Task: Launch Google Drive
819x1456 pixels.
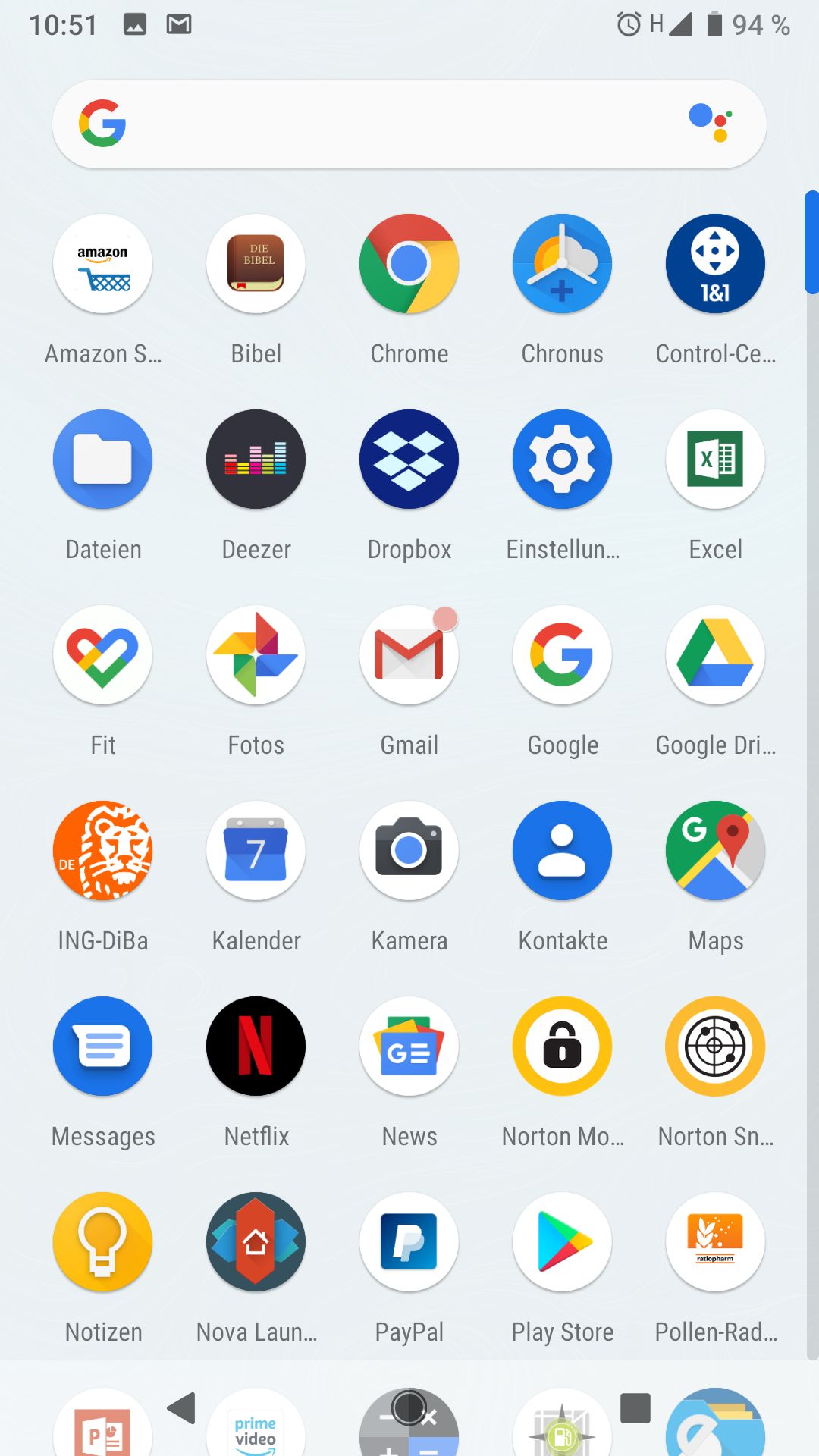Action: (x=715, y=655)
